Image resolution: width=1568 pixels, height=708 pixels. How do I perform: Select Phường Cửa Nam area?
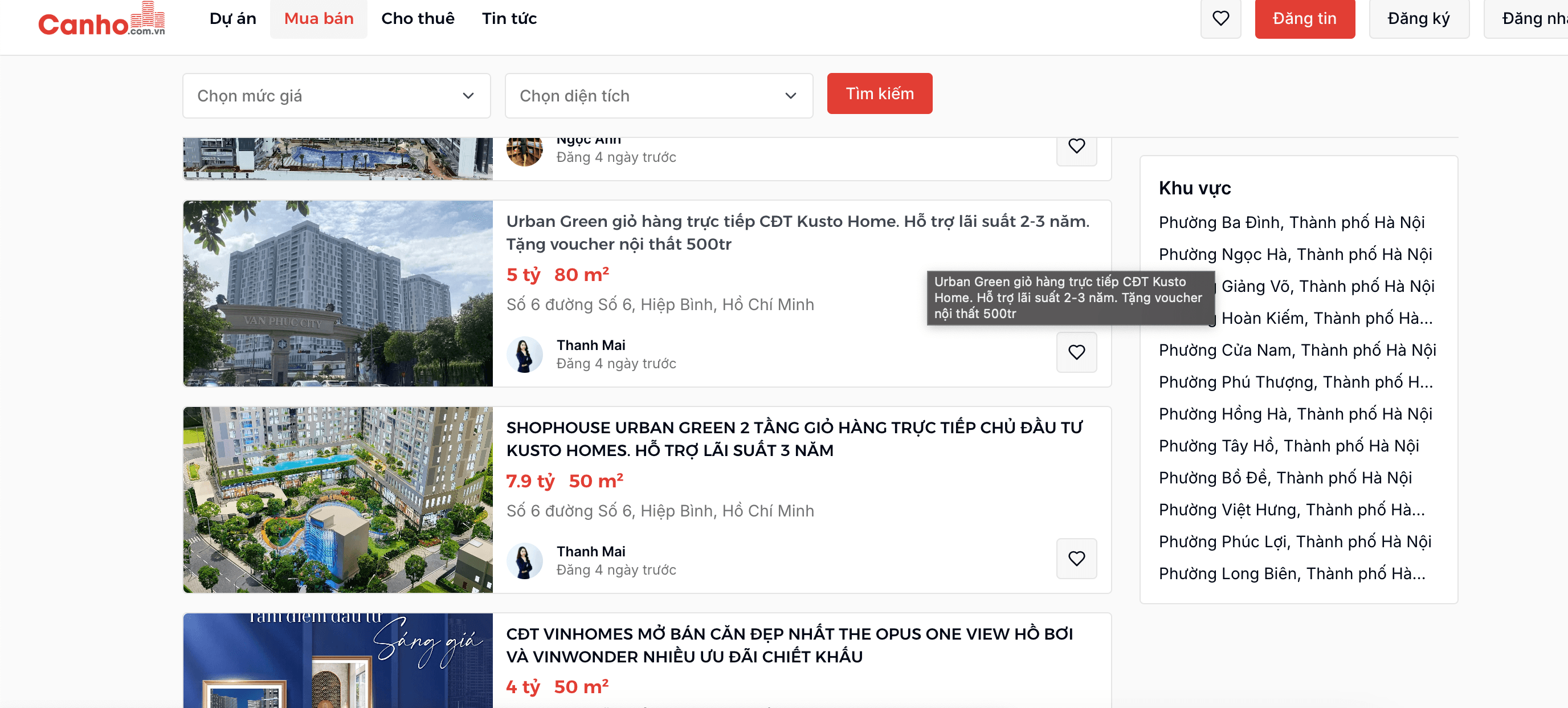pos(1297,350)
